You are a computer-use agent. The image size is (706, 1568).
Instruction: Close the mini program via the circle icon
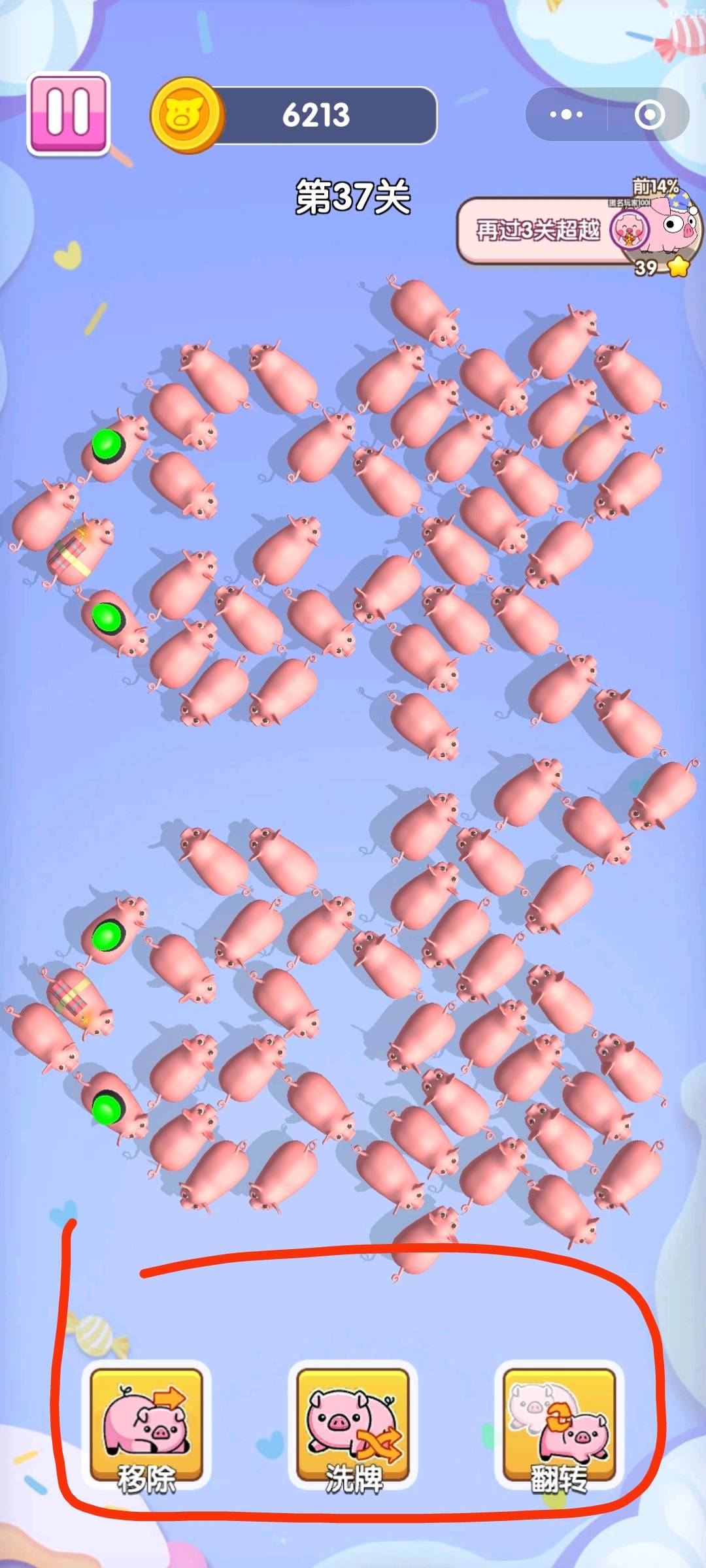649,115
